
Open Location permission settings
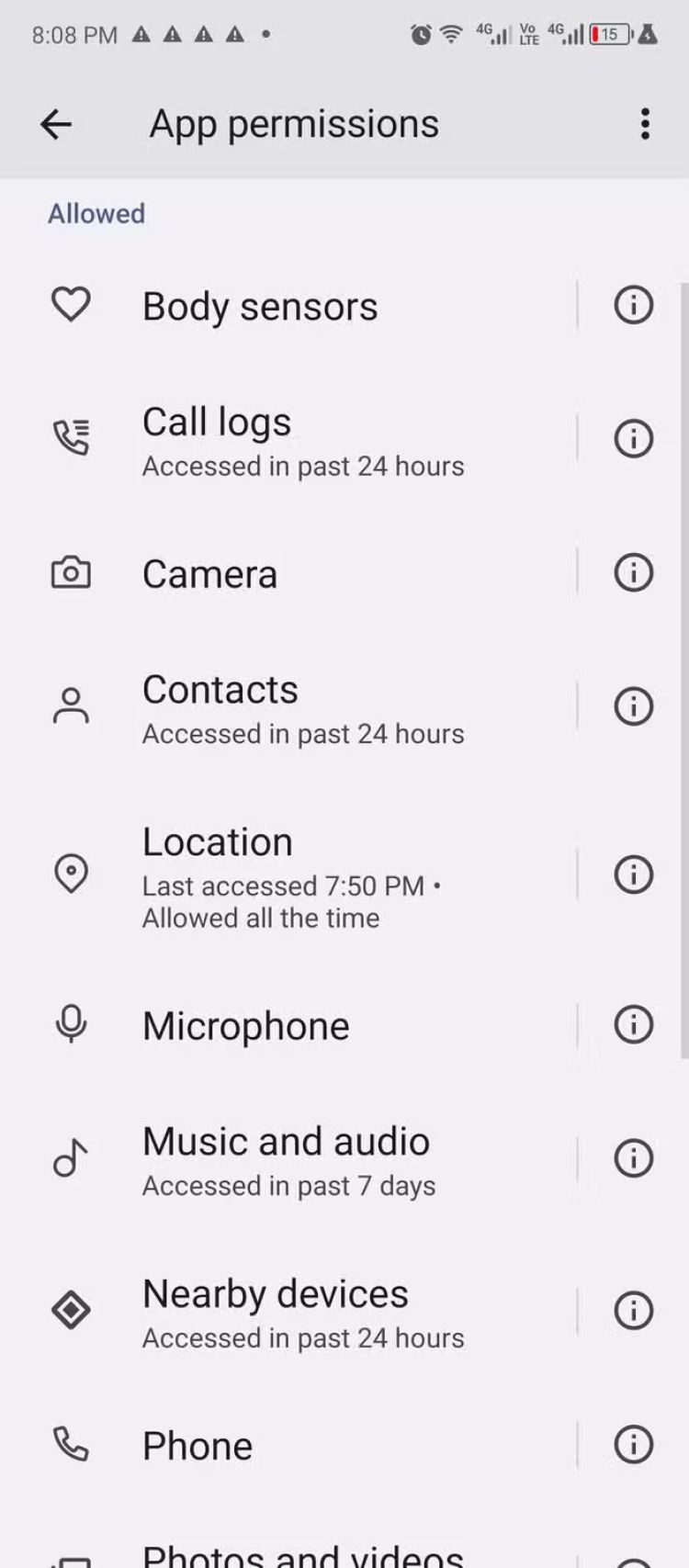[x=290, y=875]
